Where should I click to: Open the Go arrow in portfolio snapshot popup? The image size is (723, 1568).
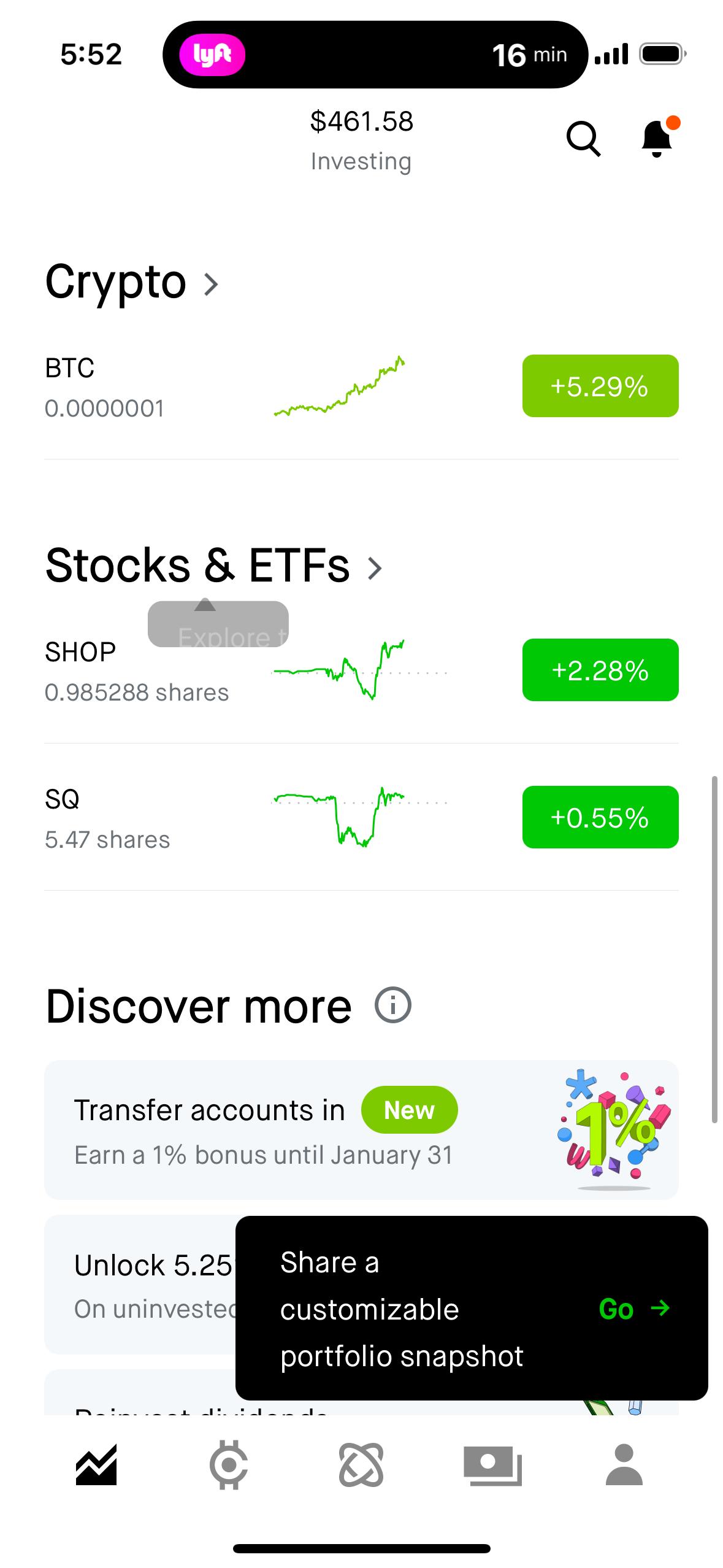[661, 1309]
